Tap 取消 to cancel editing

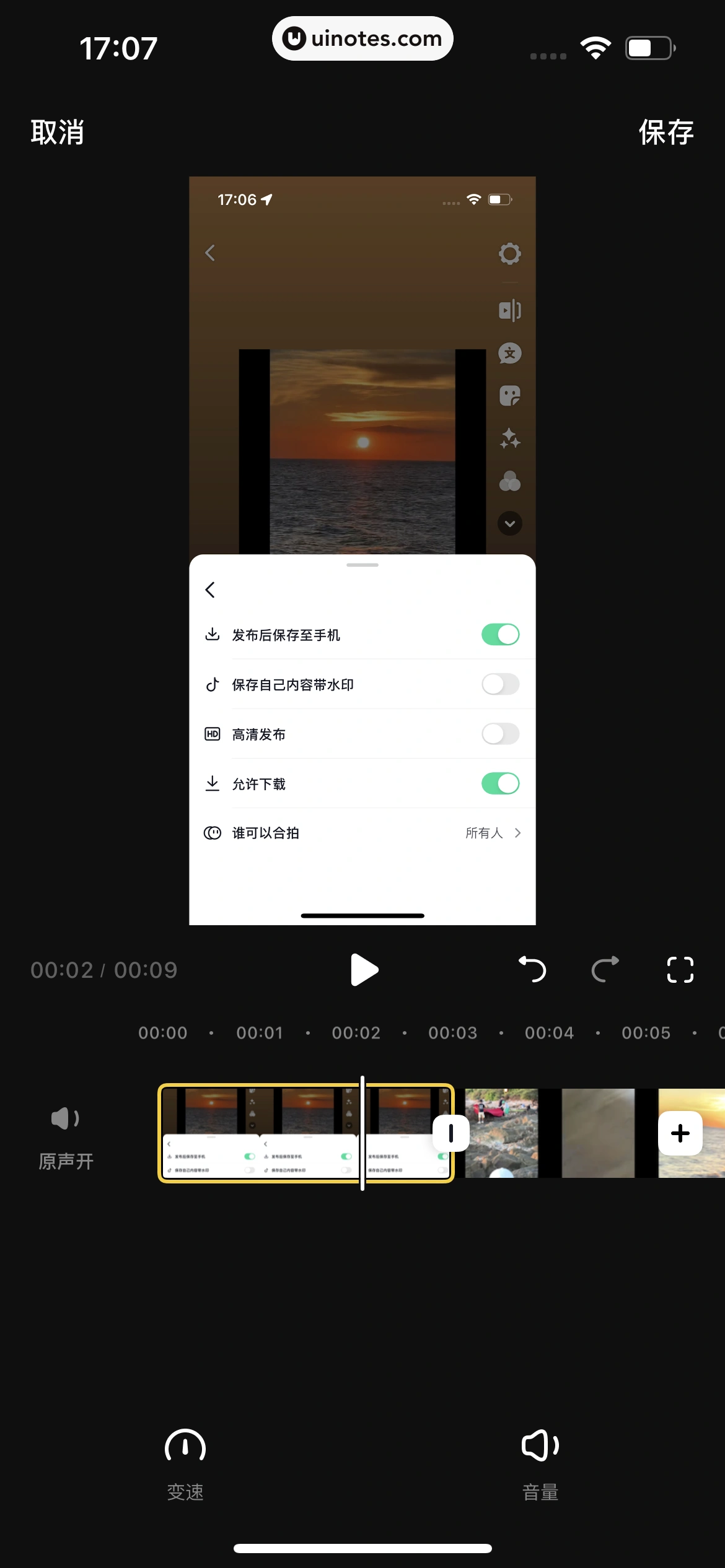tap(56, 132)
